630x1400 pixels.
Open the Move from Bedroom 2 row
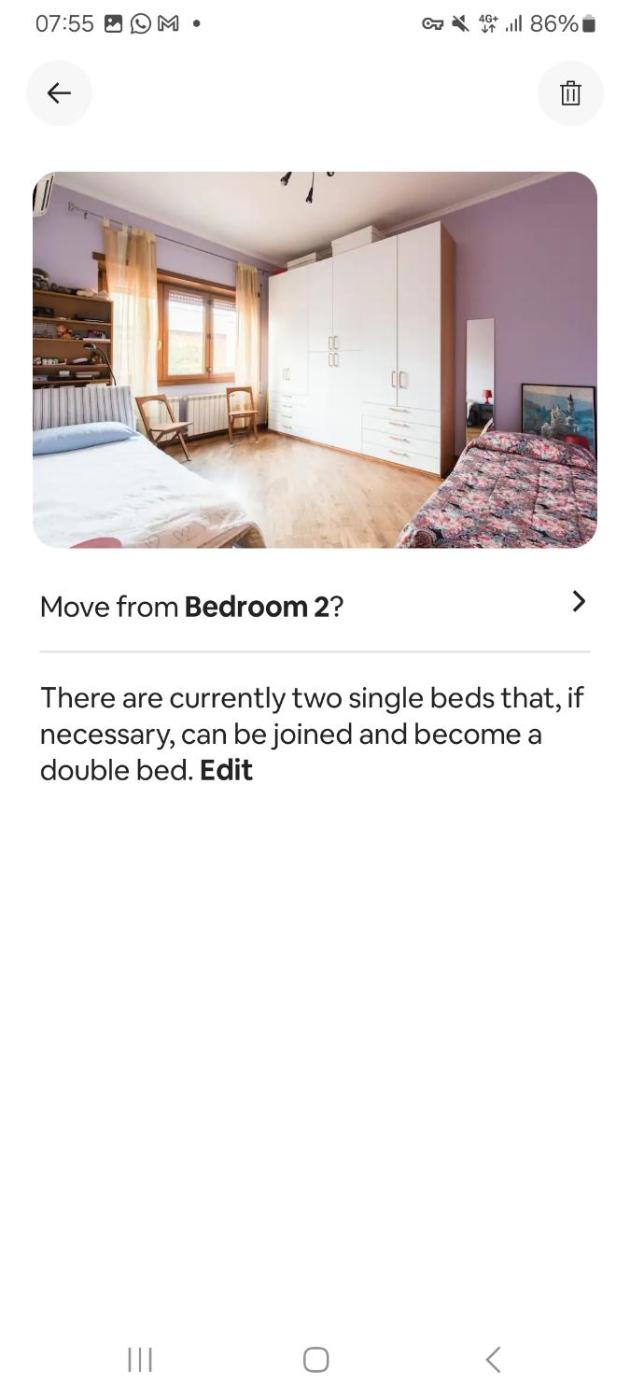314,606
